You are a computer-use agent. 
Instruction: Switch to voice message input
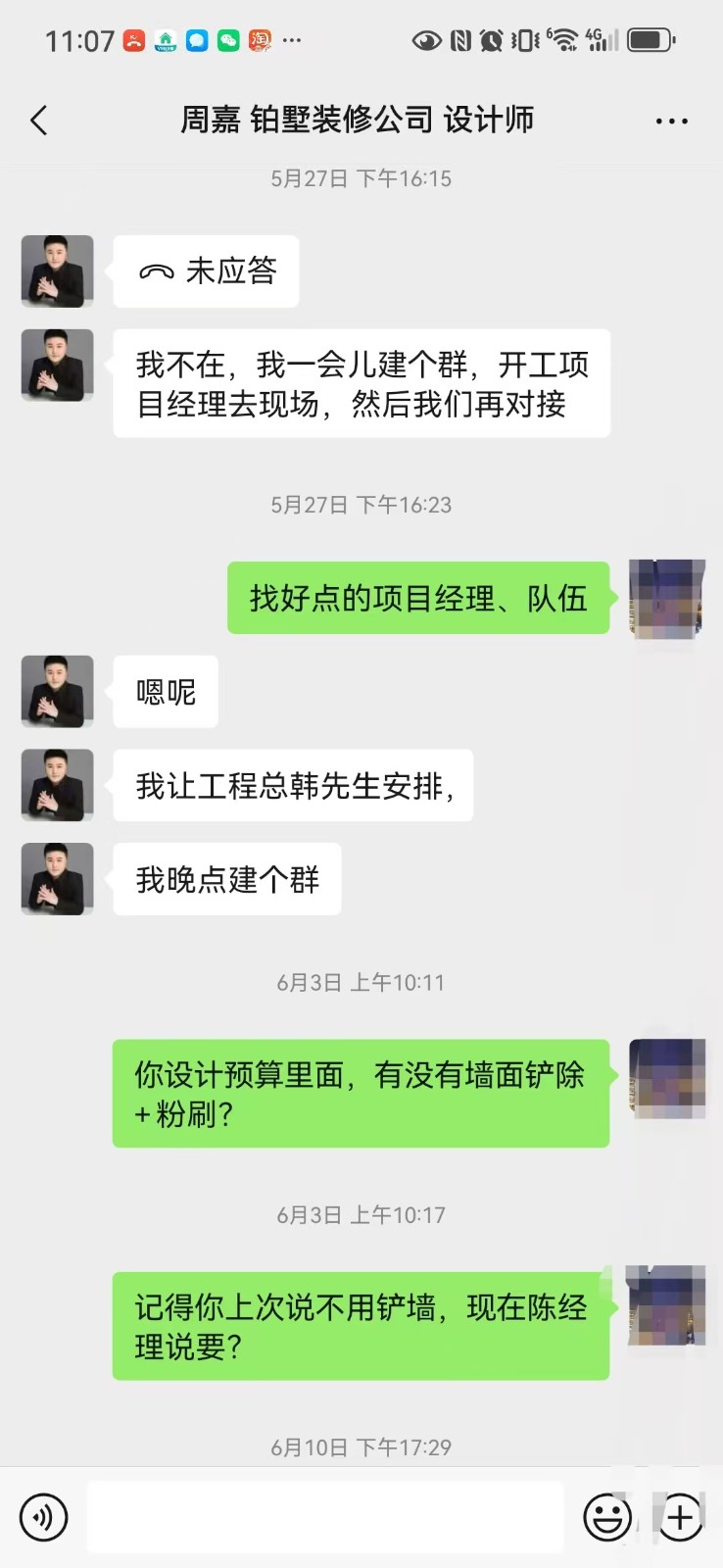tap(44, 1518)
